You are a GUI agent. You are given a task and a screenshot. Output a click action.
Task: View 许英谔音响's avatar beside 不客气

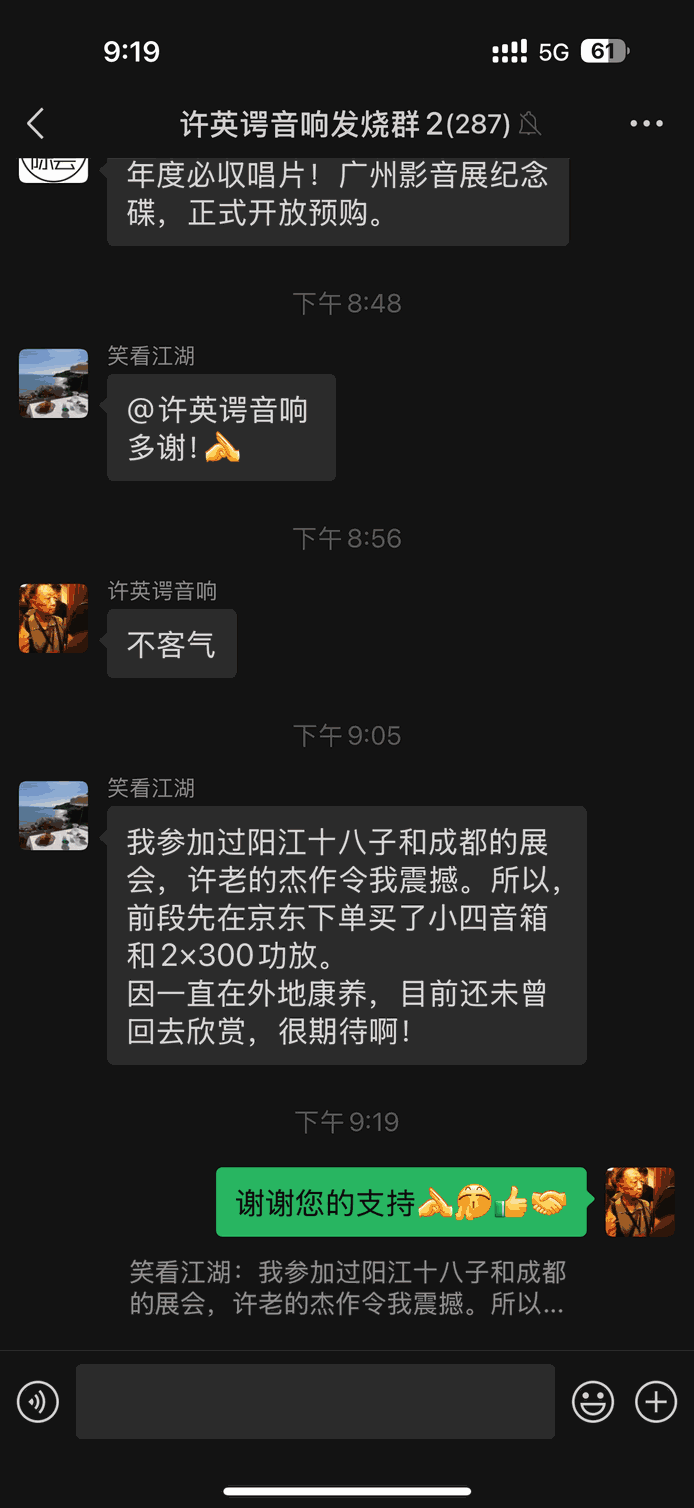point(54,619)
